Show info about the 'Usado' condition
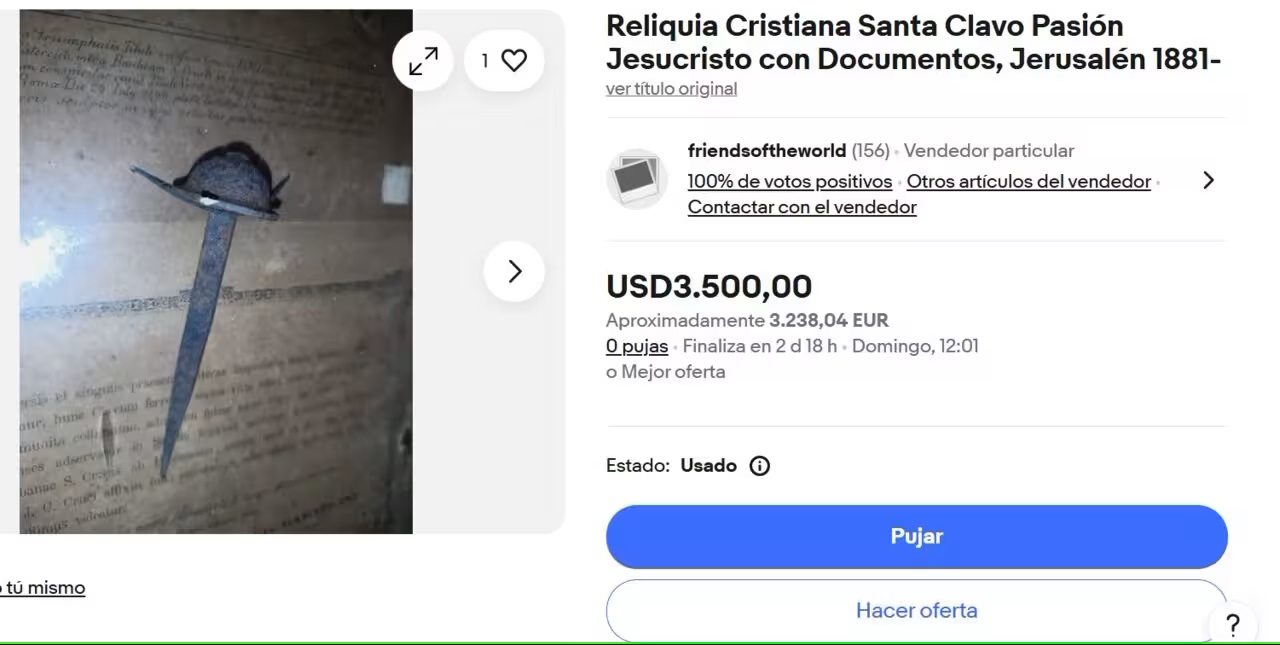 [760, 466]
